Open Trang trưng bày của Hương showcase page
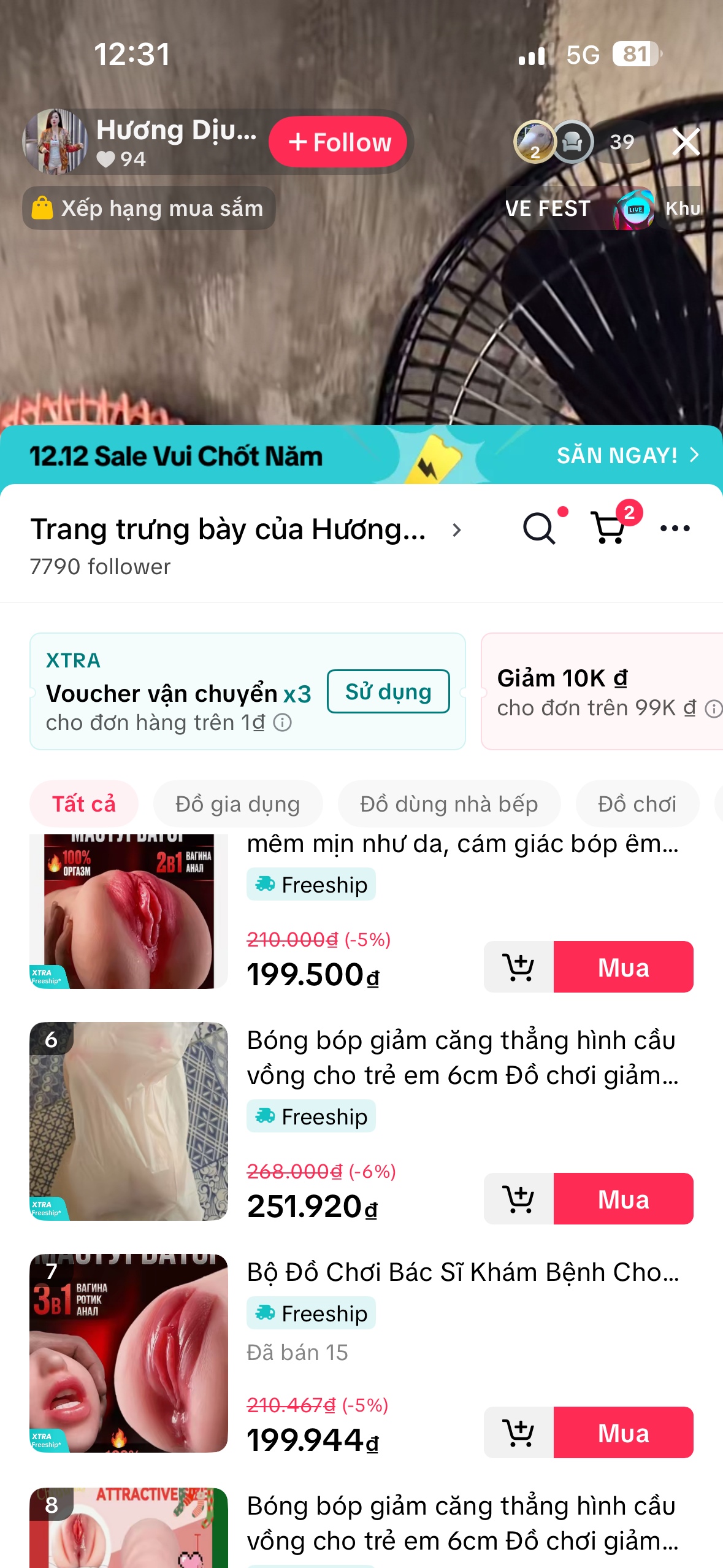The image size is (723, 1568). click(x=245, y=529)
